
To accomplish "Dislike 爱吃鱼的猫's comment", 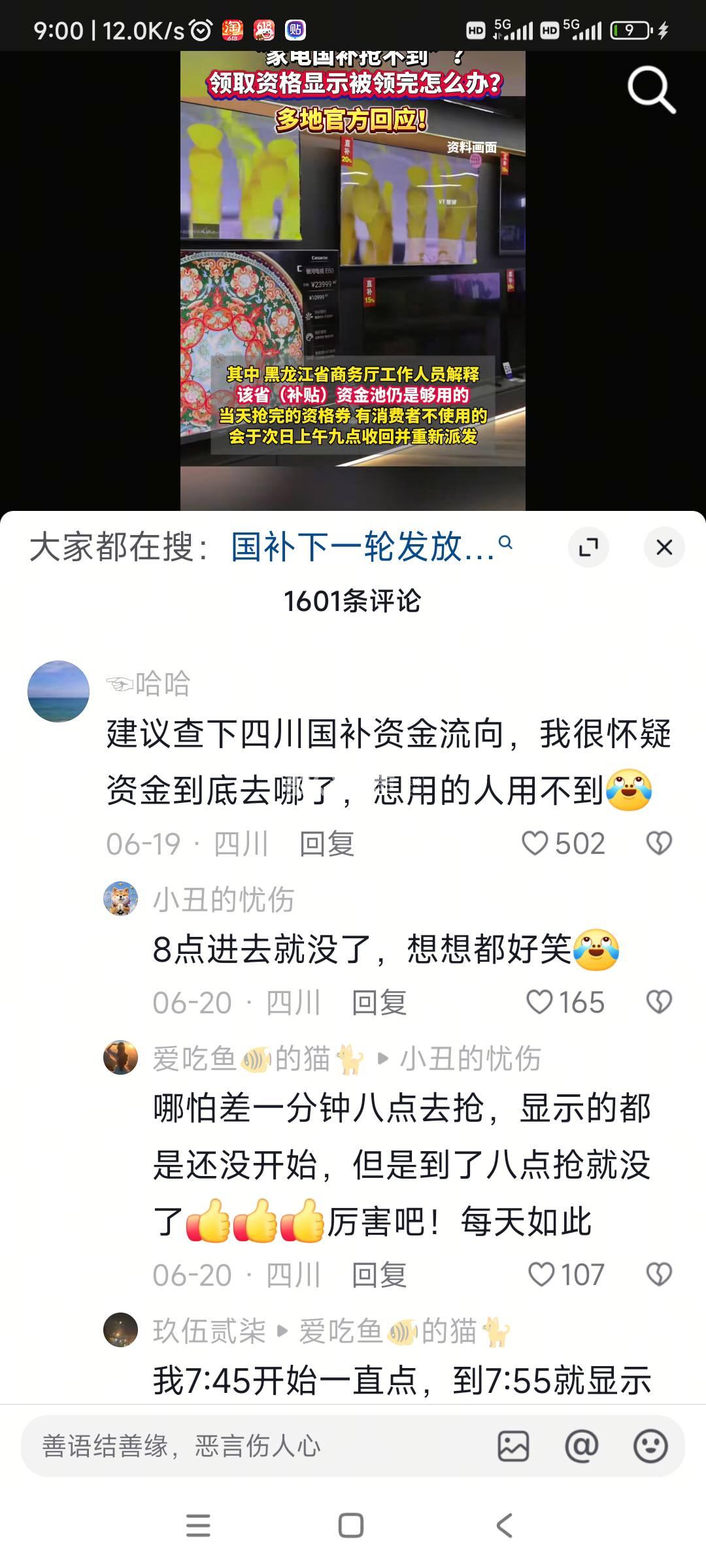I will tap(658, 1275).
